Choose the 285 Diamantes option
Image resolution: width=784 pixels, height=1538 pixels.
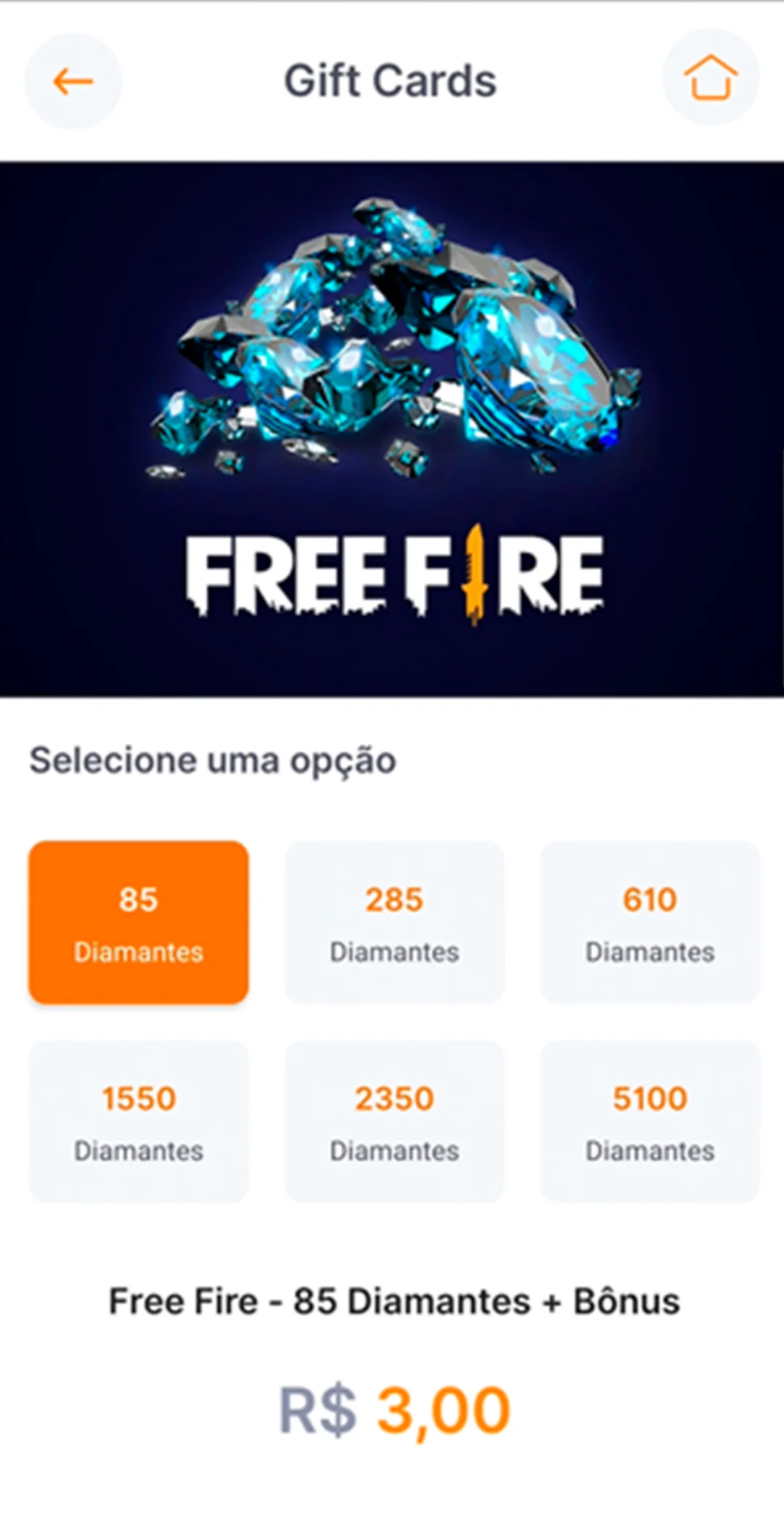point(394,923)
